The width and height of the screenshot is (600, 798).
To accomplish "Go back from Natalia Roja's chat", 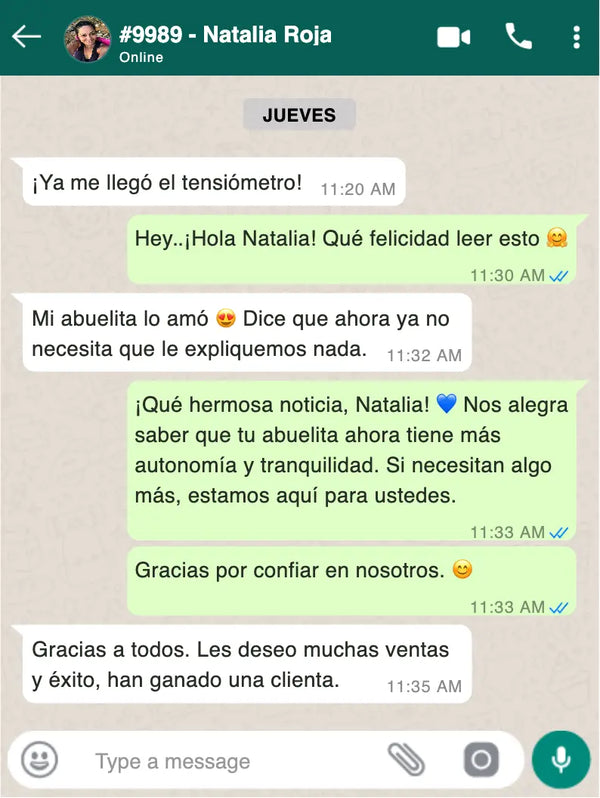I will 26,37.
